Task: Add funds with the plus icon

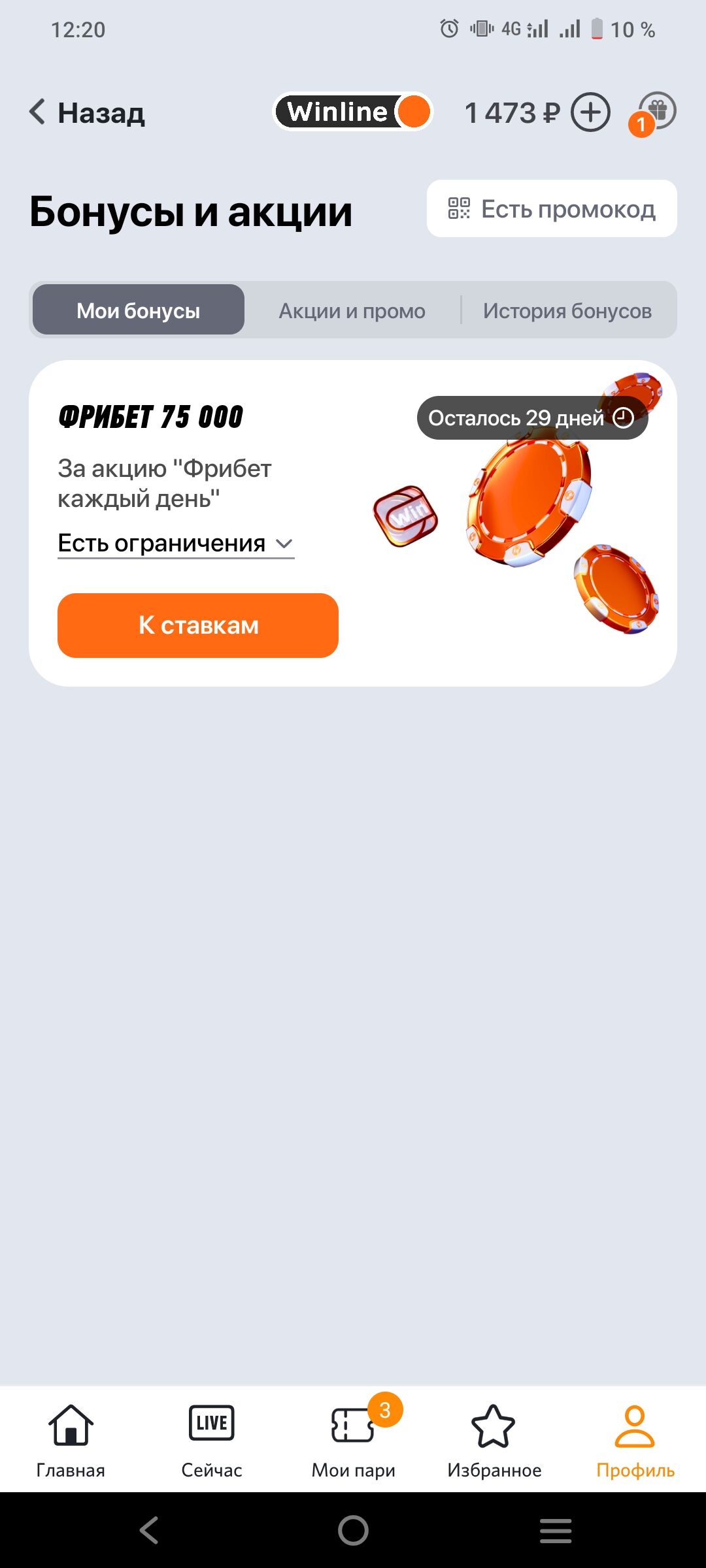Action: 590,112
